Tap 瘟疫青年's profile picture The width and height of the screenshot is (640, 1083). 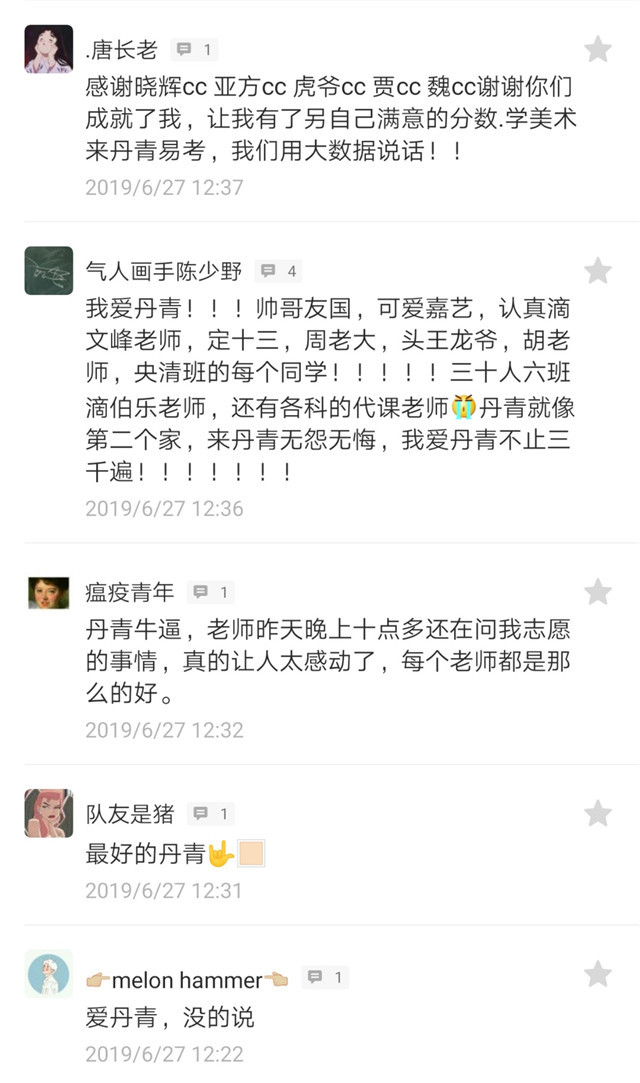(48, 592)
